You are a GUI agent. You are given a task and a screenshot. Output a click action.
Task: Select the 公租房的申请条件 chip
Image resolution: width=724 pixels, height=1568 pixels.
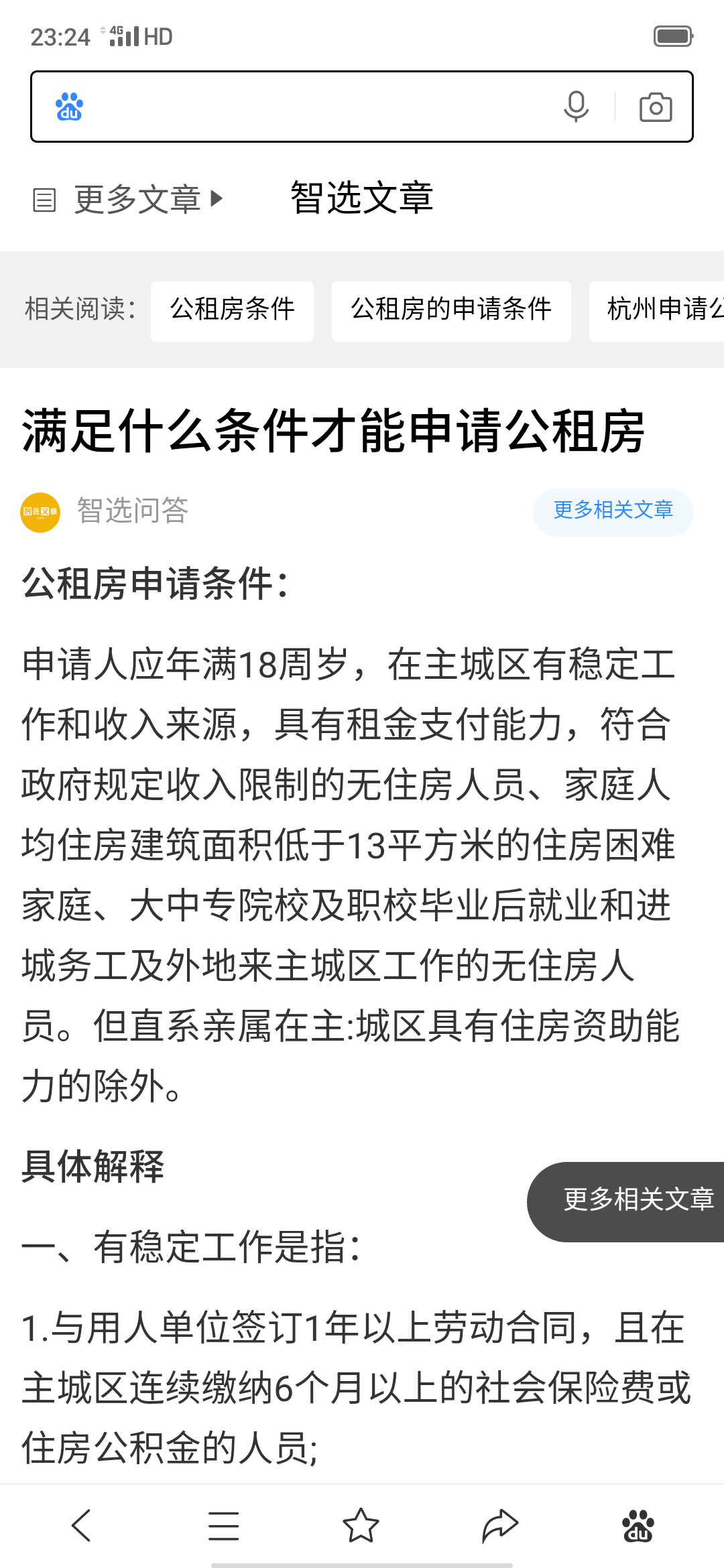[451, 310]
